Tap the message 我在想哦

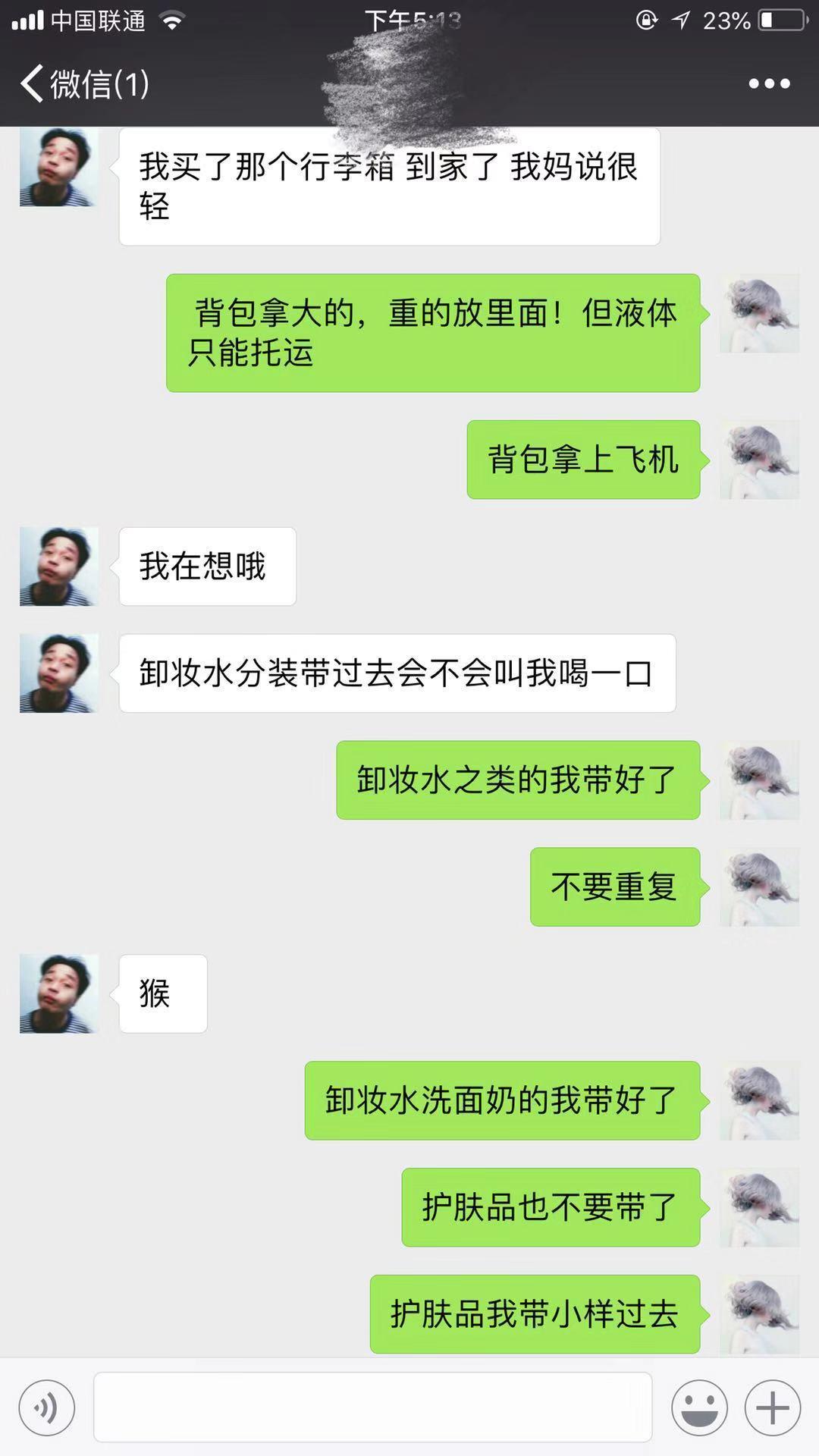click(x=207, y=566)
